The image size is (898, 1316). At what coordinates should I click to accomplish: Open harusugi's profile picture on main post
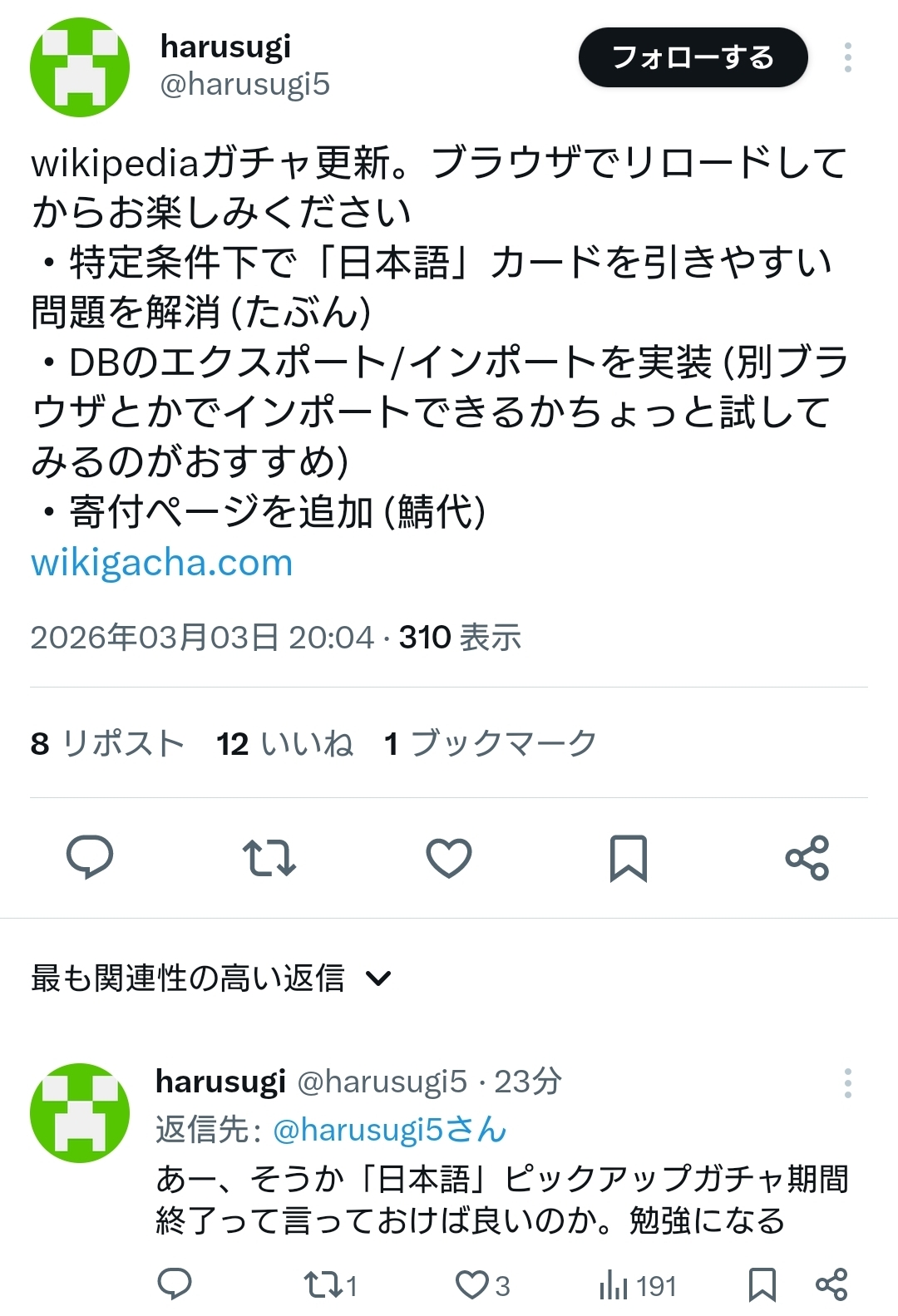pos(80,67)
